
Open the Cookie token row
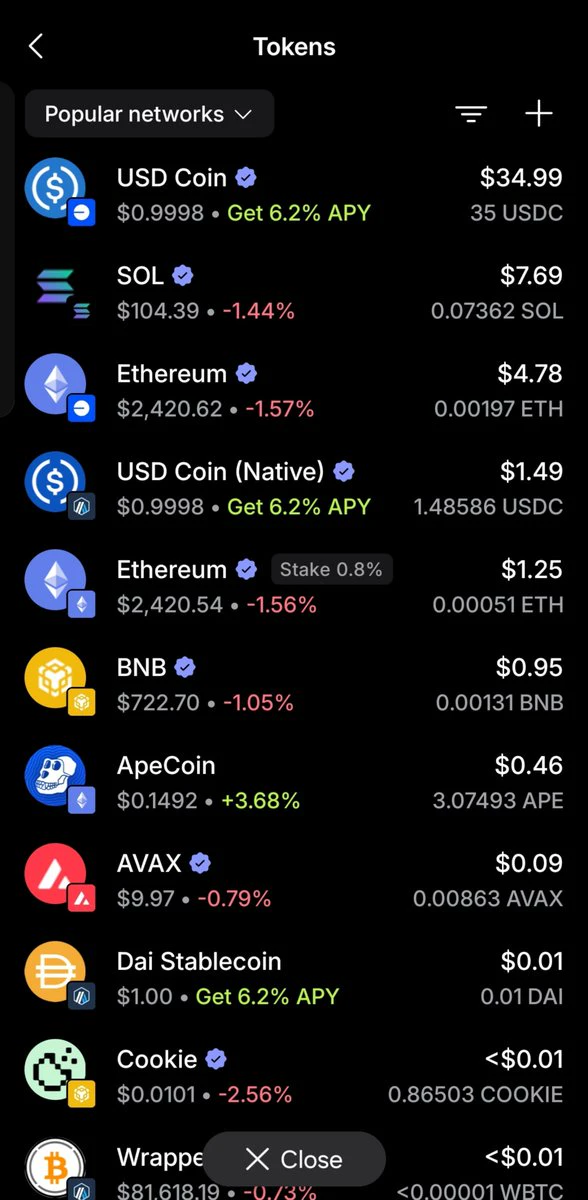coord(294,1076)
